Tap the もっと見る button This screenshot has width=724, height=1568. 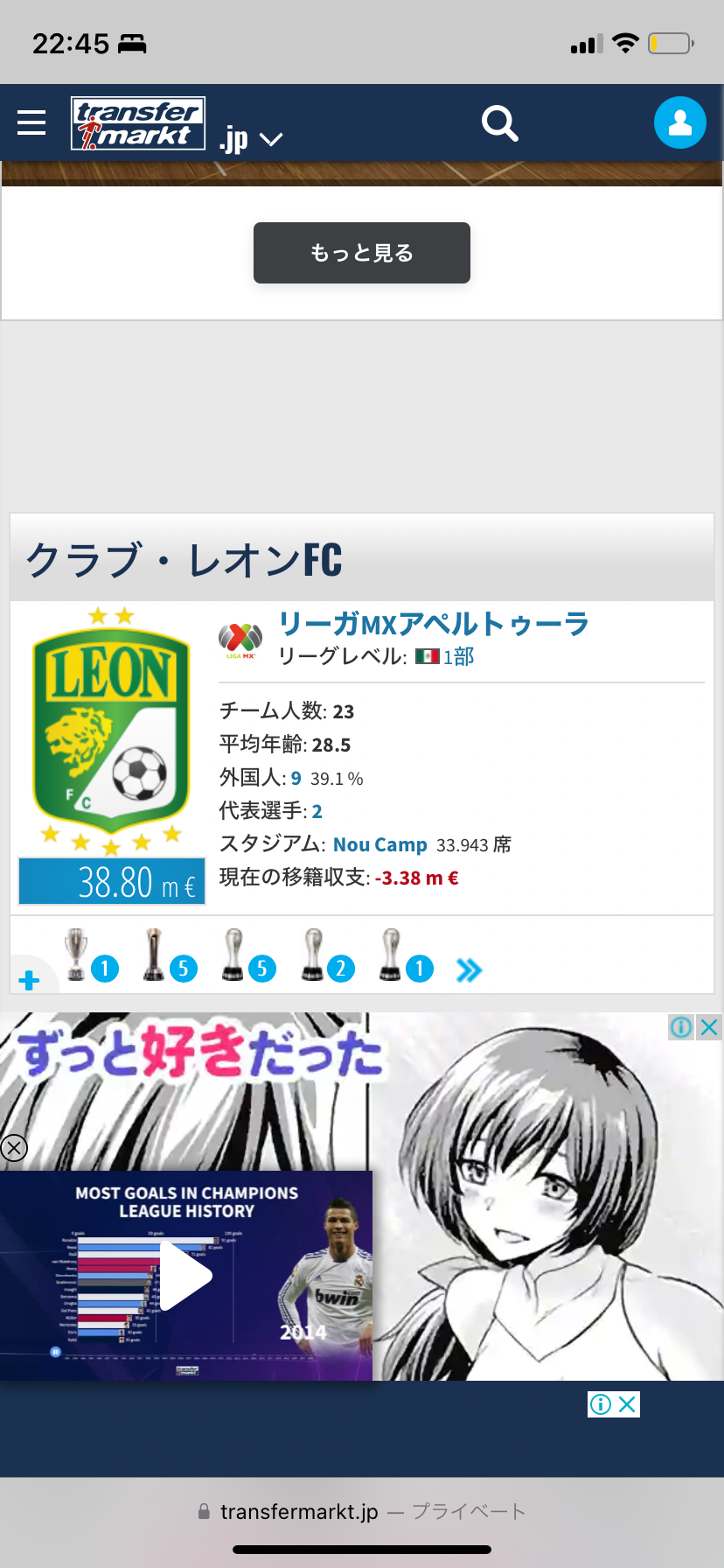tap(362, 253)
